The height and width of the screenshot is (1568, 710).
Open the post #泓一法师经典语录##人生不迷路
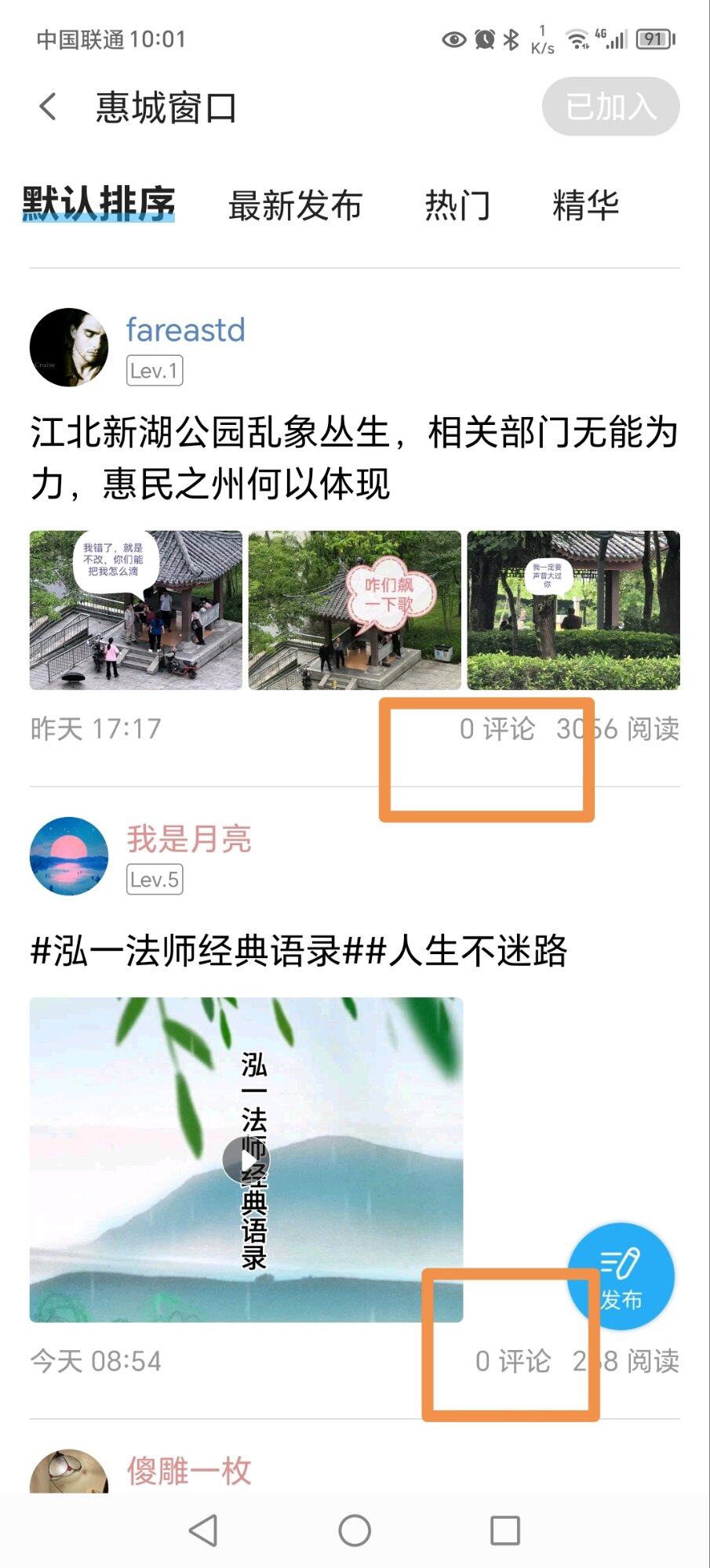(x=298, y=951)
